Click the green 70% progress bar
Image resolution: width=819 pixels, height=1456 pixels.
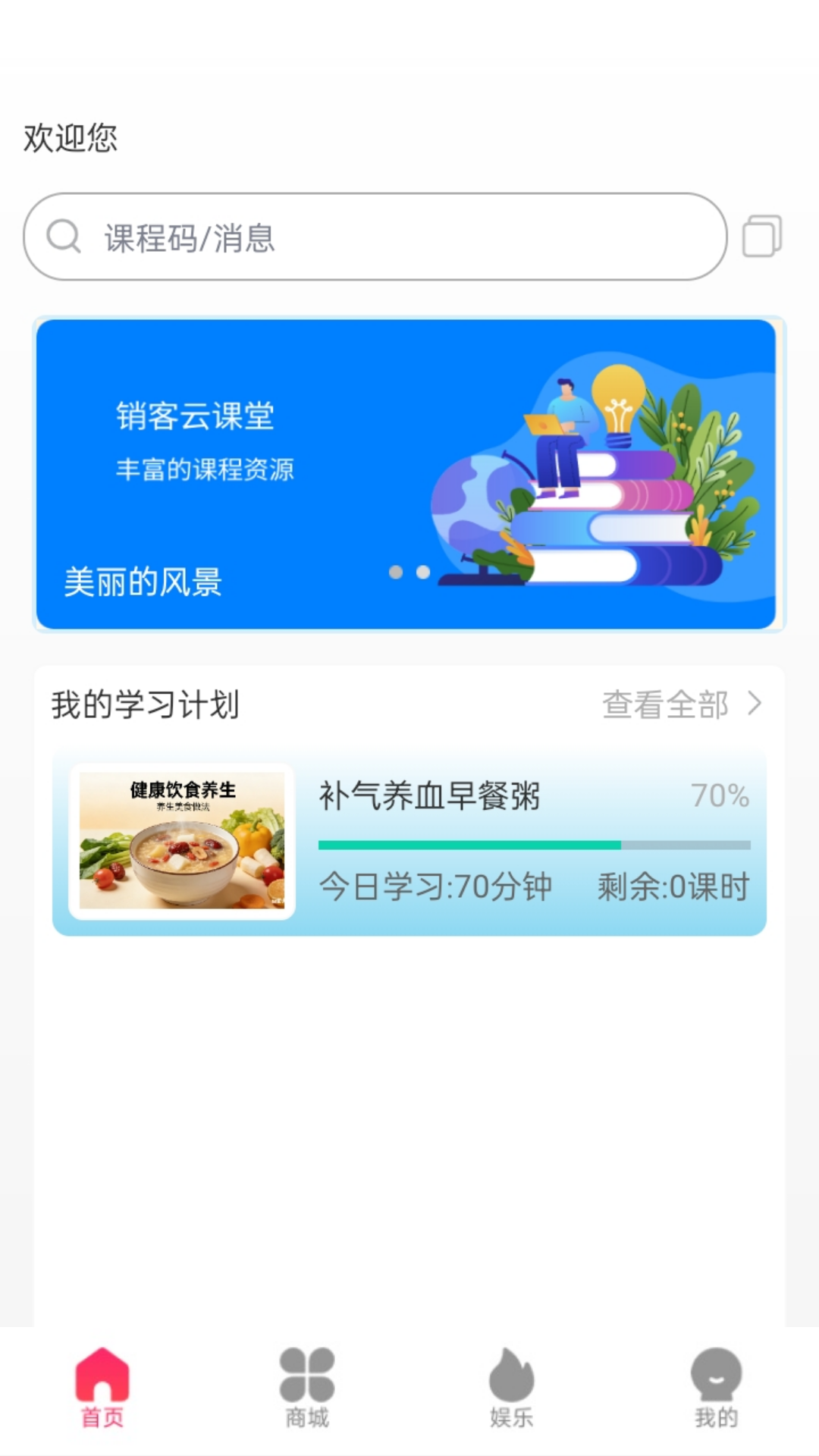pyautogui.click(x=469, y=843)
